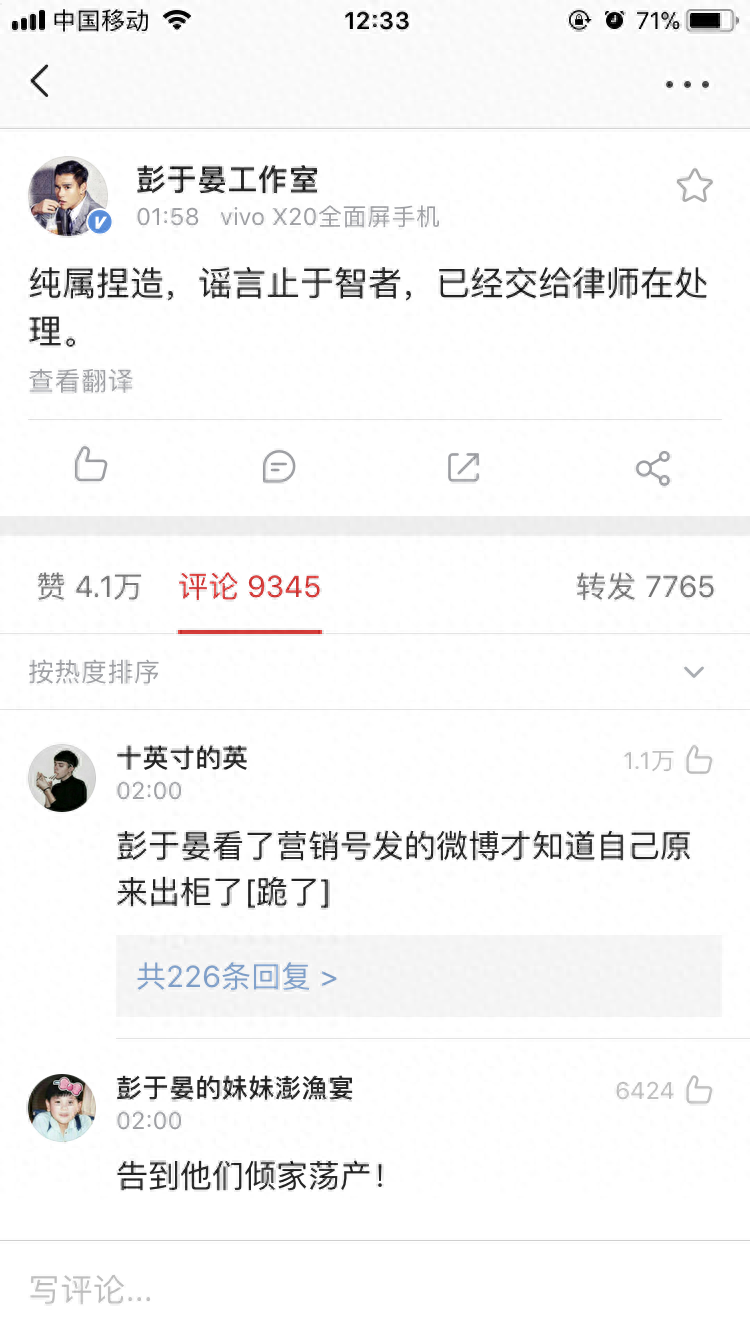
Task: Open avatar of commenter 十英寸的英
Action: click(62, 777)
